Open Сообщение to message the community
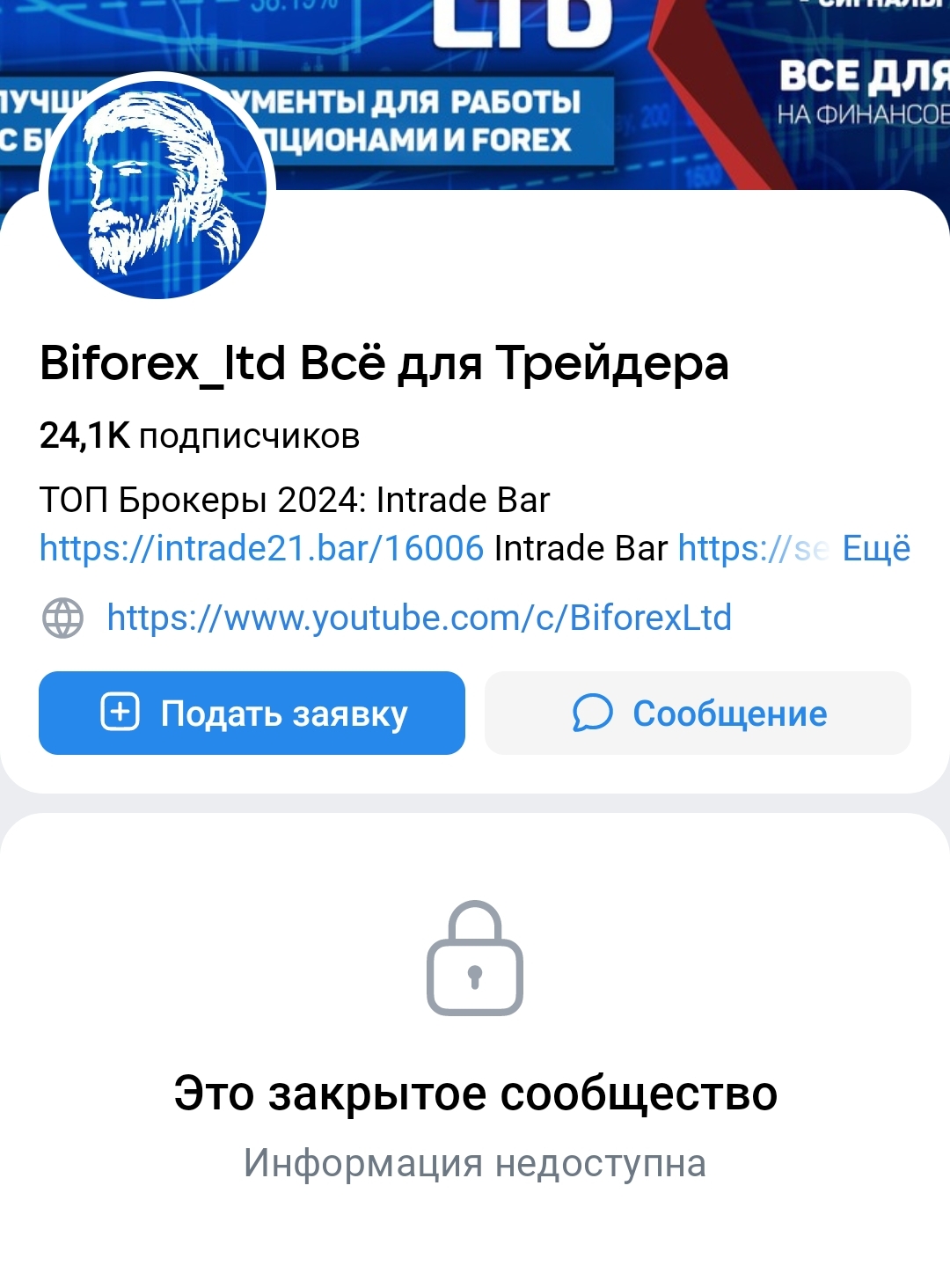The image size is (950, 1288). point(698,713)
